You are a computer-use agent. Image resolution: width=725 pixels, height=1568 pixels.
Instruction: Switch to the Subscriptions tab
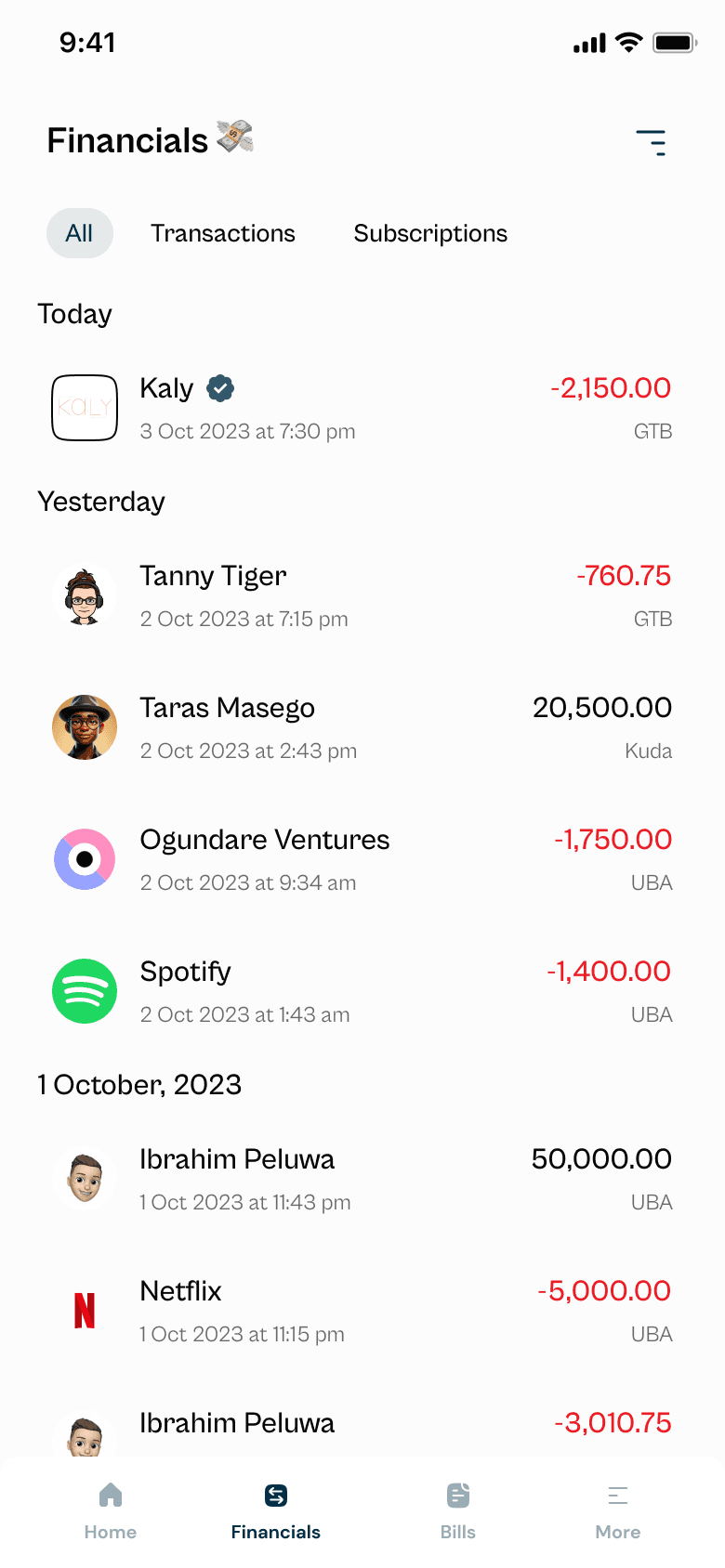coord(430,233)
